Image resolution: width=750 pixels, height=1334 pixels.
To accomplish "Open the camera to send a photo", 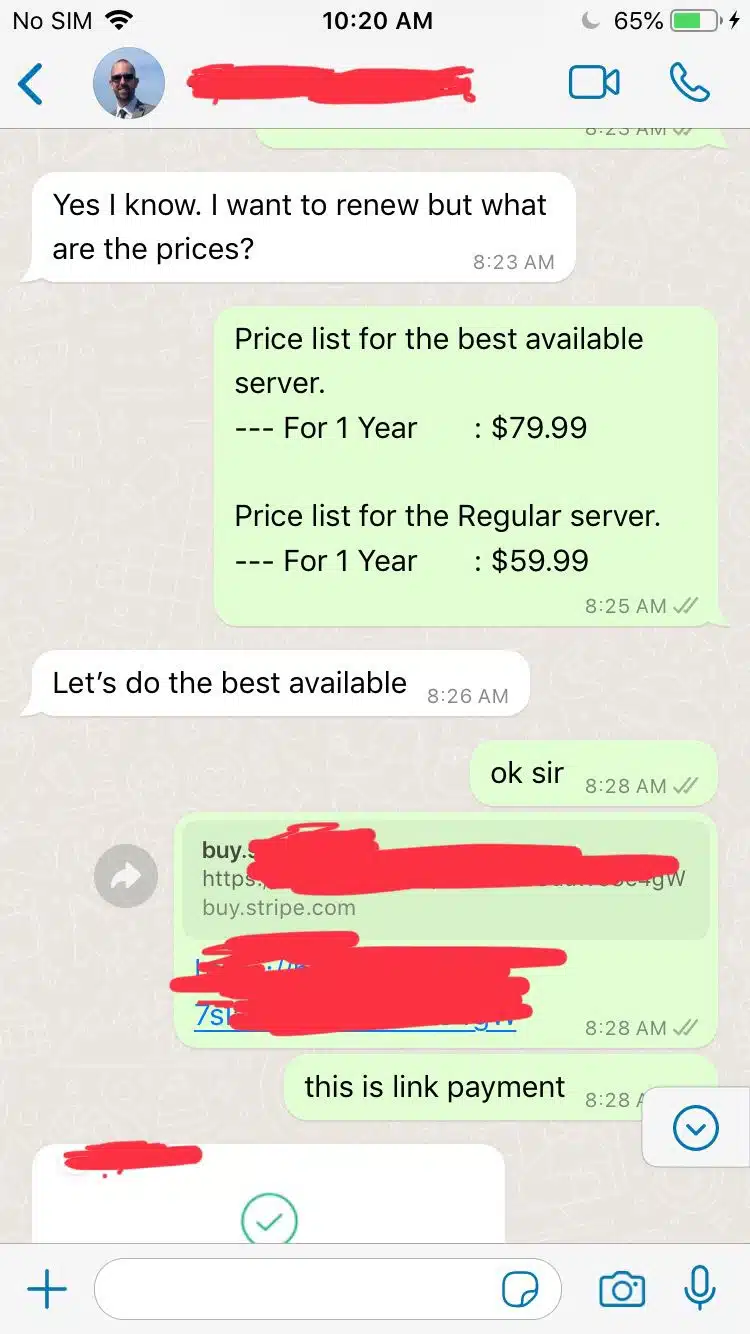I will tap(622, 1290).
